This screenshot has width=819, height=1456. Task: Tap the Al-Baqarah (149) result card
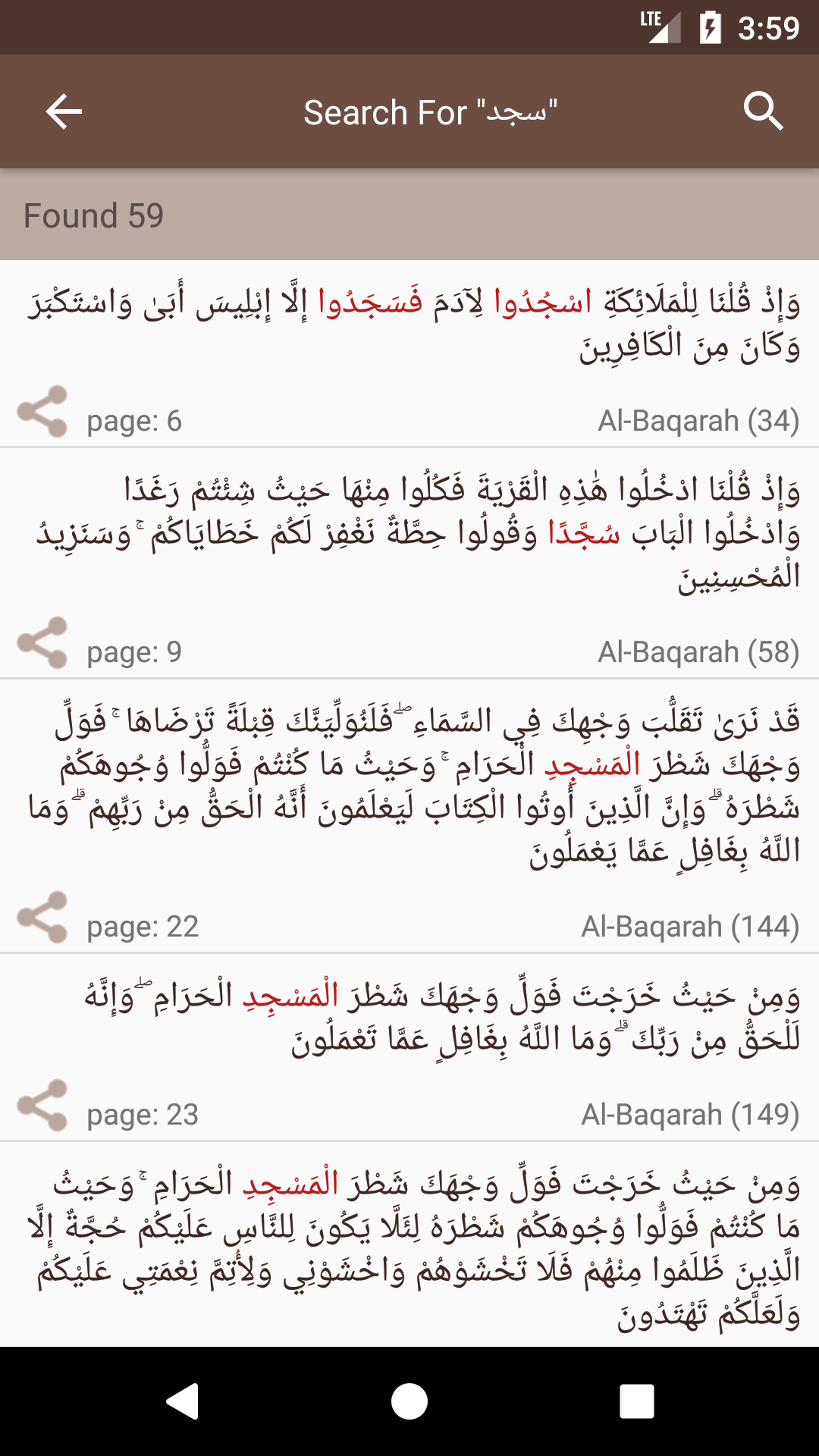click(x=409, y=1016)
